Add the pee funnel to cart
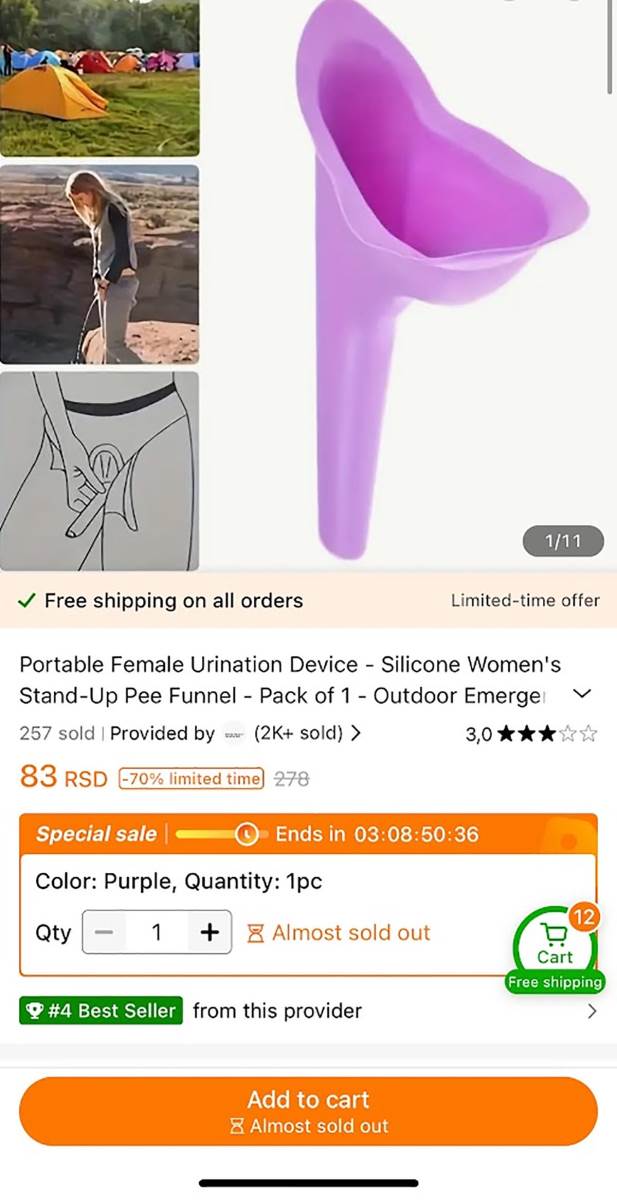Screen dimensions: 617x1200 (308, 1111)
